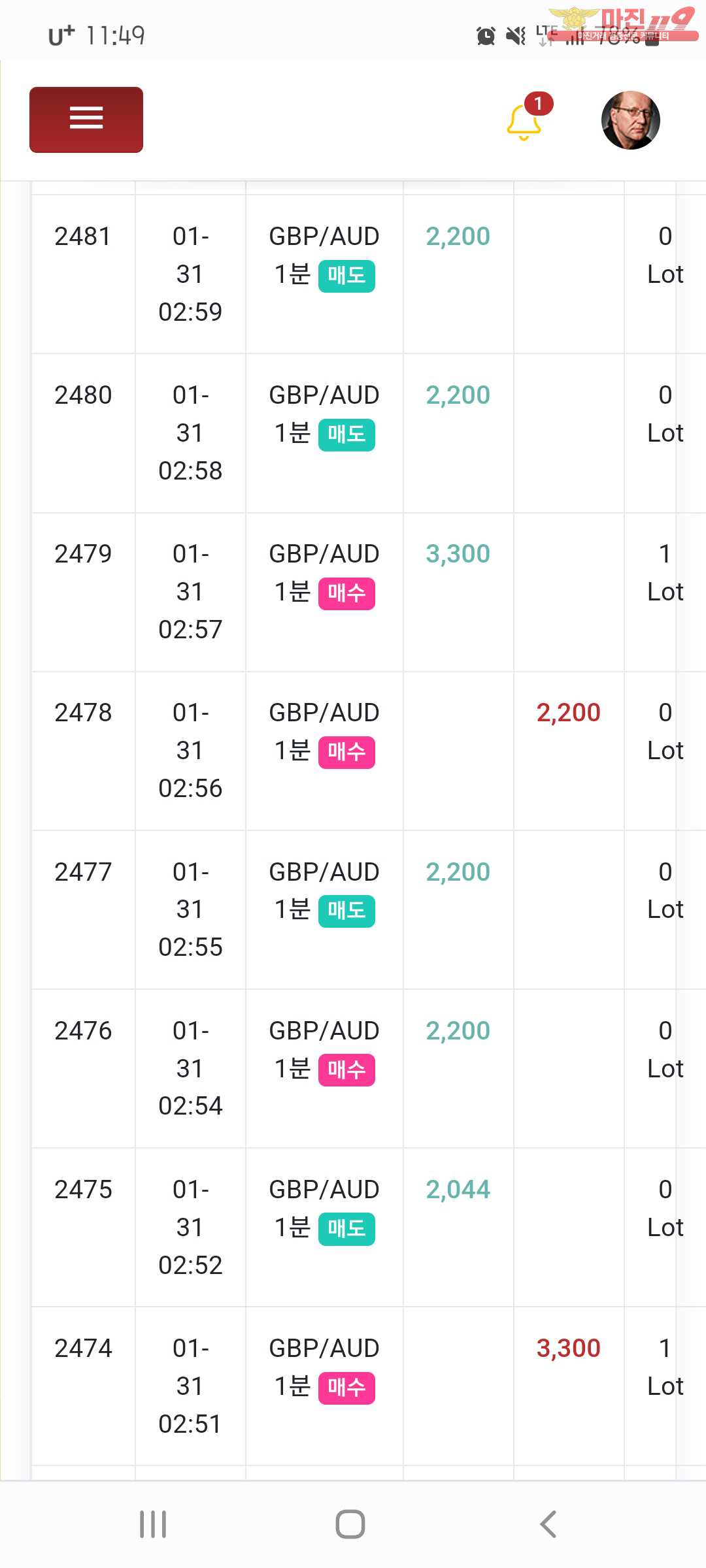Open the notifications bell
The height and width of the screenshot is (1568, 706).
pyautogui.click(x=524, y=122)
